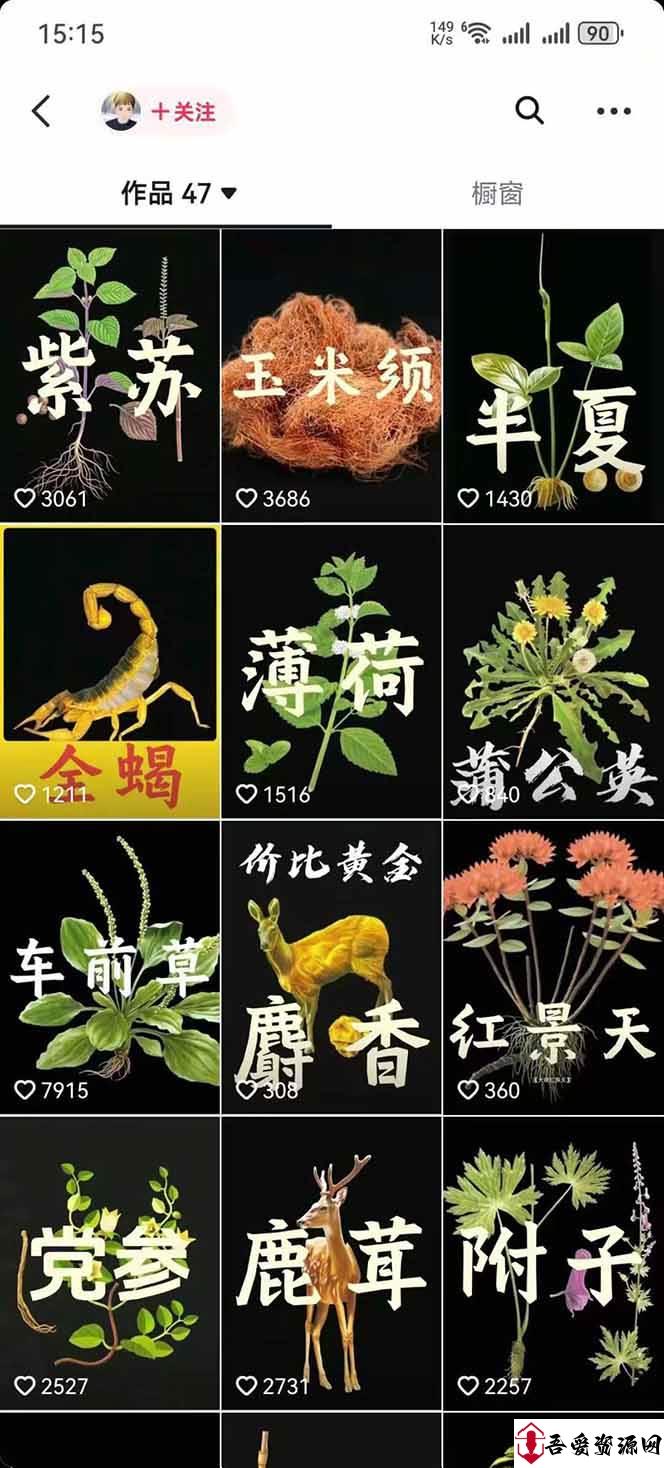The width and height of the screenshot is (664, 1468).
Task: Open the 半夏 video
Action: pyautogui.click(x=554, y=375)
